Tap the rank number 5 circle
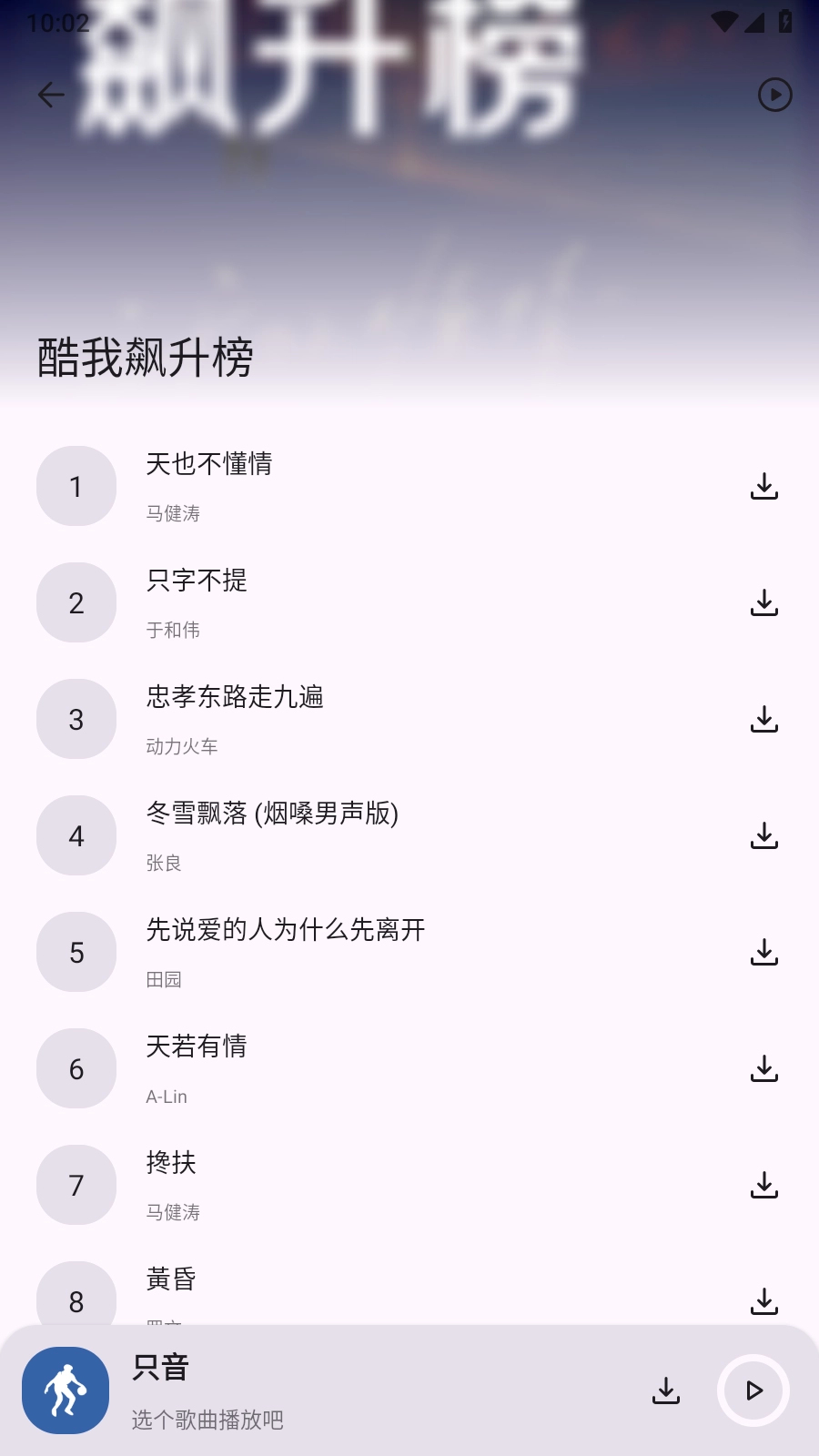The image size is (819, 1456). [76, 952]
